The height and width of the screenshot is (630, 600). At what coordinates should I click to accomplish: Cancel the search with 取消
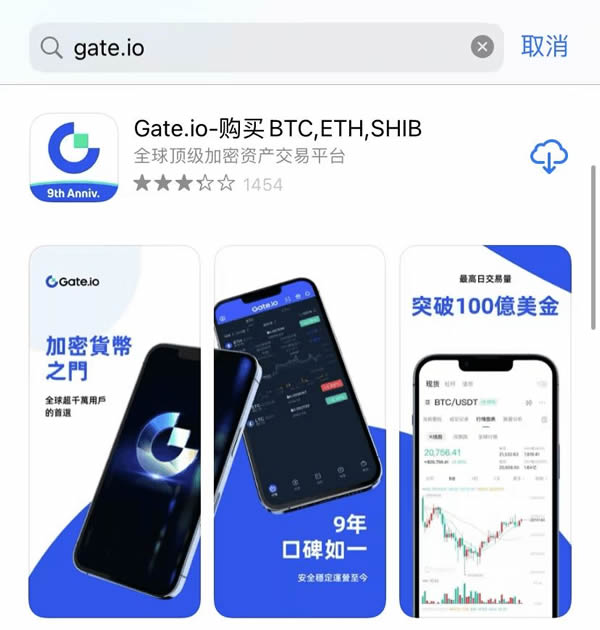click(x=545, y=46)
